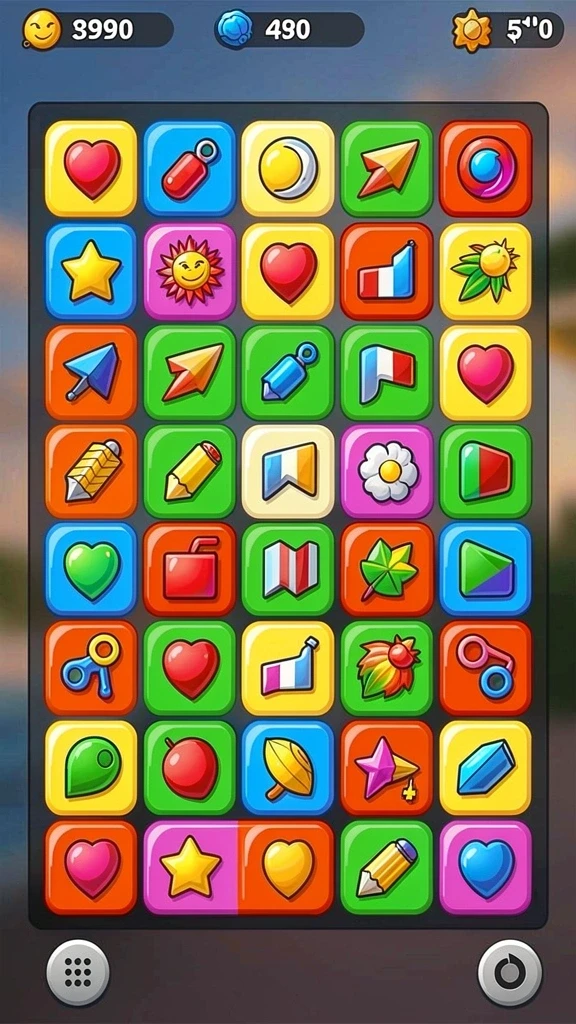Select the cream banner flag tile
Screen dimensions: 576x1024
pyautogui.click(x=288, y=471)
